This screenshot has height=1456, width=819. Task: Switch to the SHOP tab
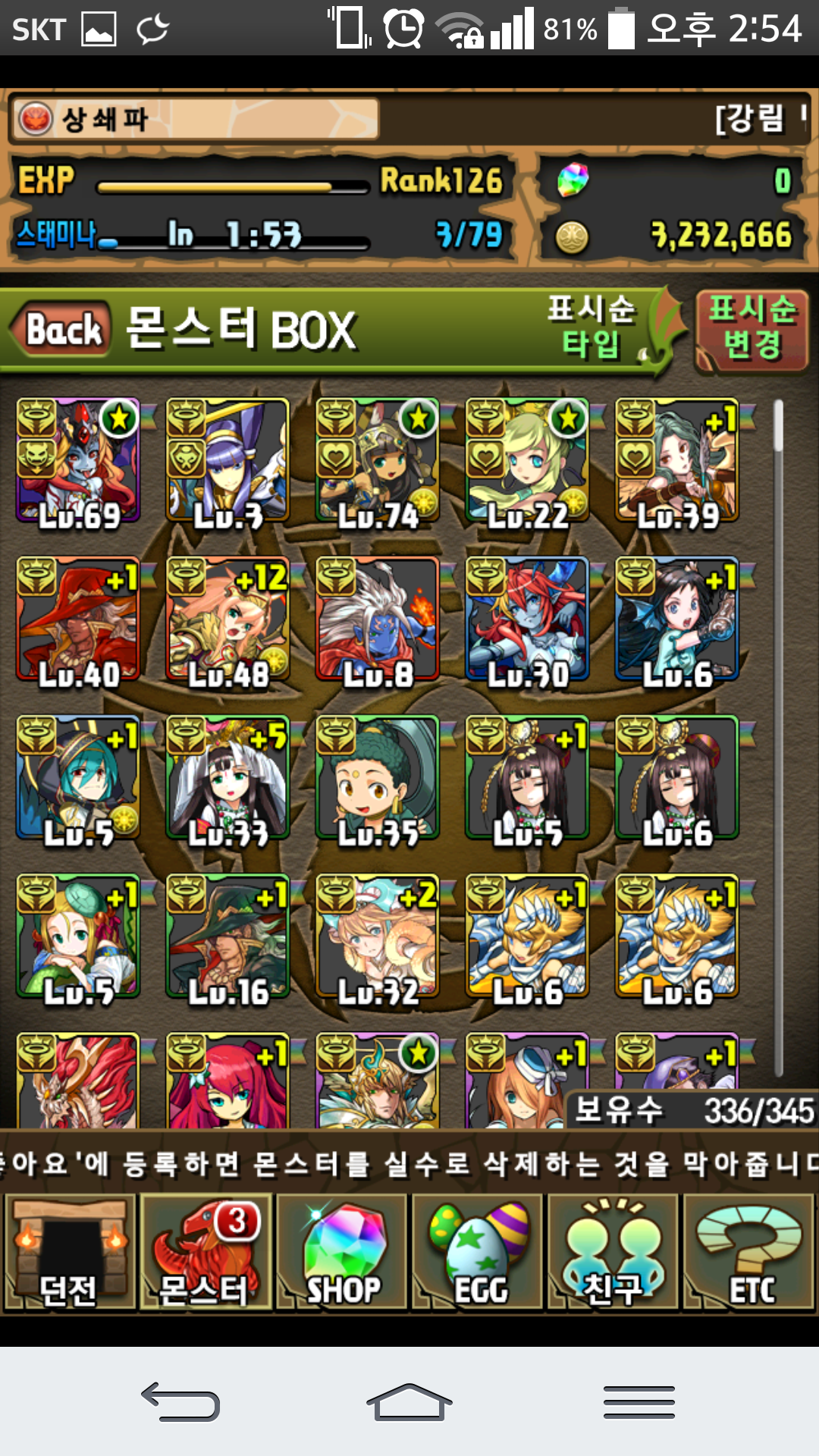pyautogui.click(x=341, y=1254)
